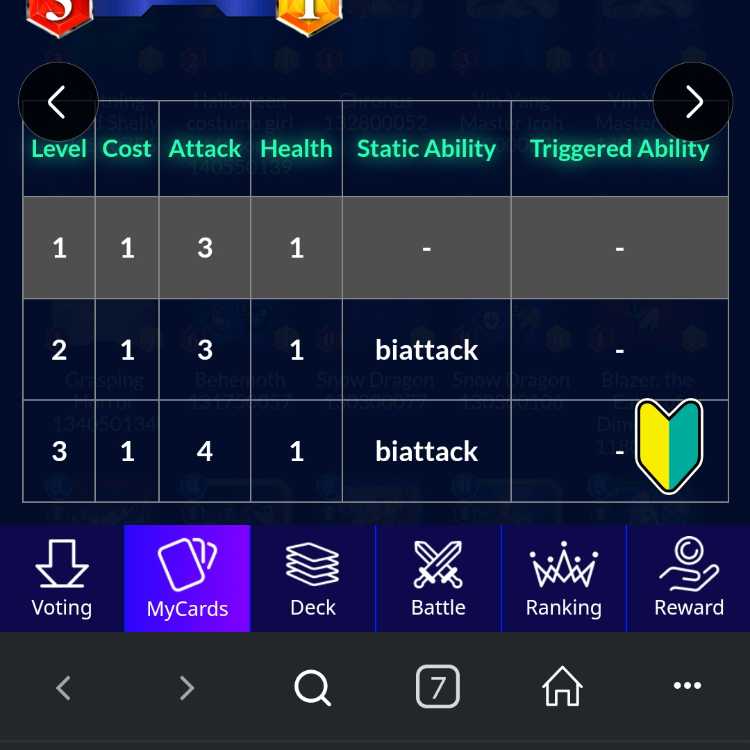Go to the browser home page

pos(562,687)
